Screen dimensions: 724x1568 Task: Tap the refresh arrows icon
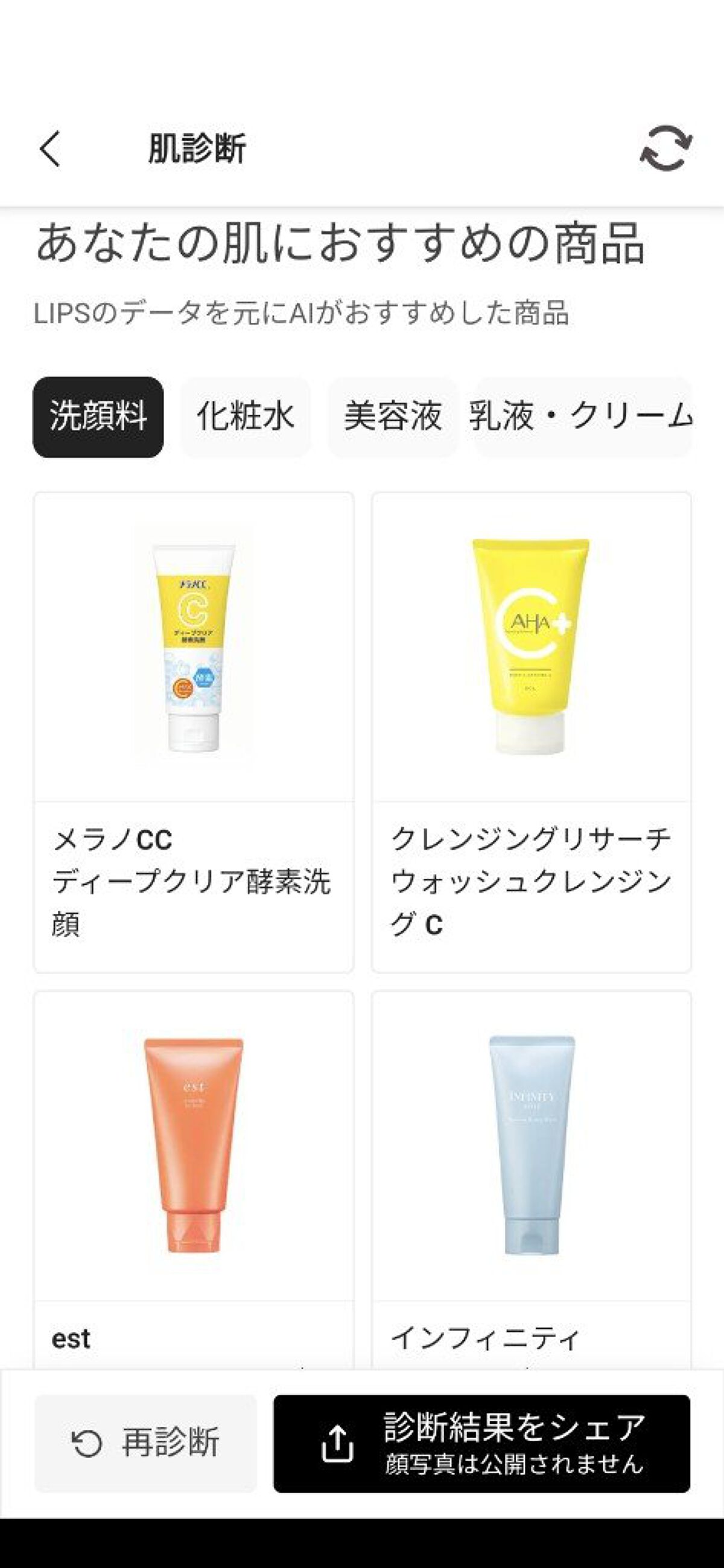(x=665, y=148)
